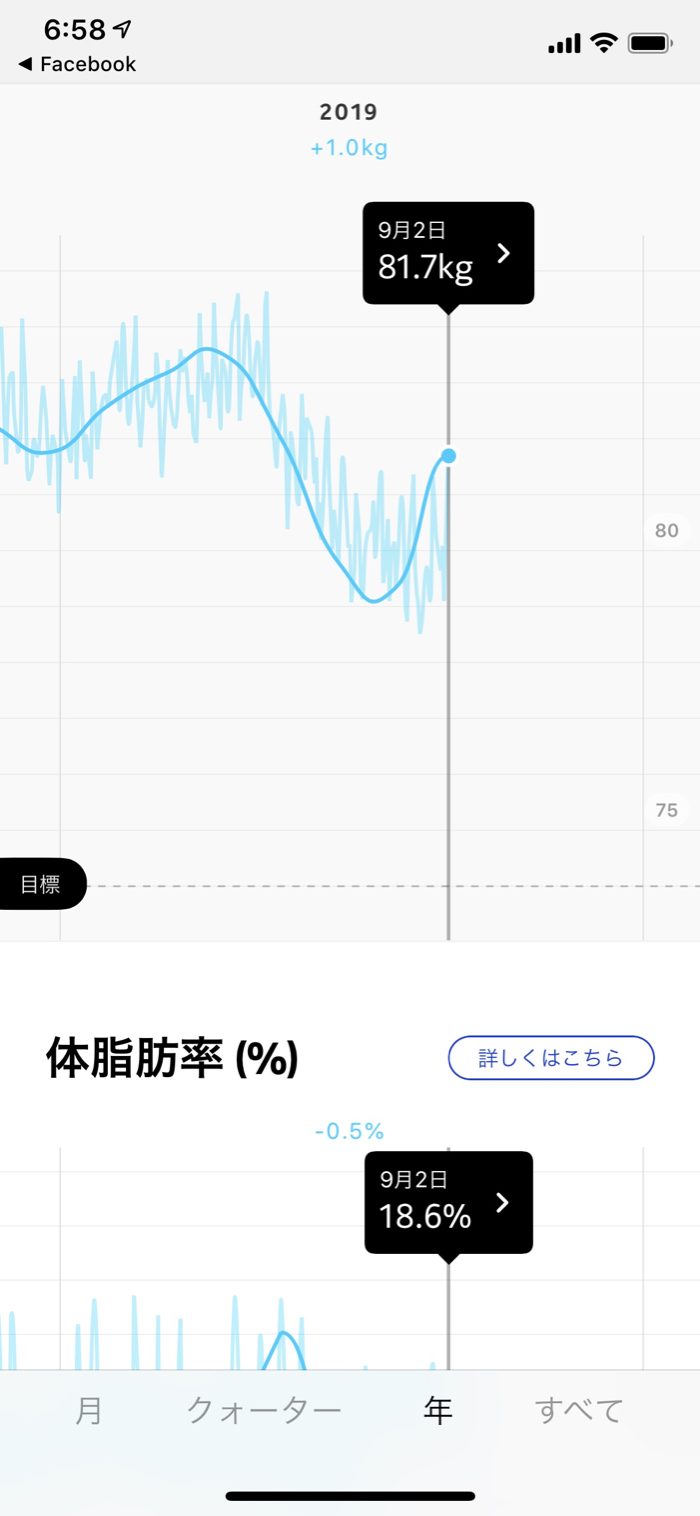Tap the 目標 goal label

click(x=41, y=885)
